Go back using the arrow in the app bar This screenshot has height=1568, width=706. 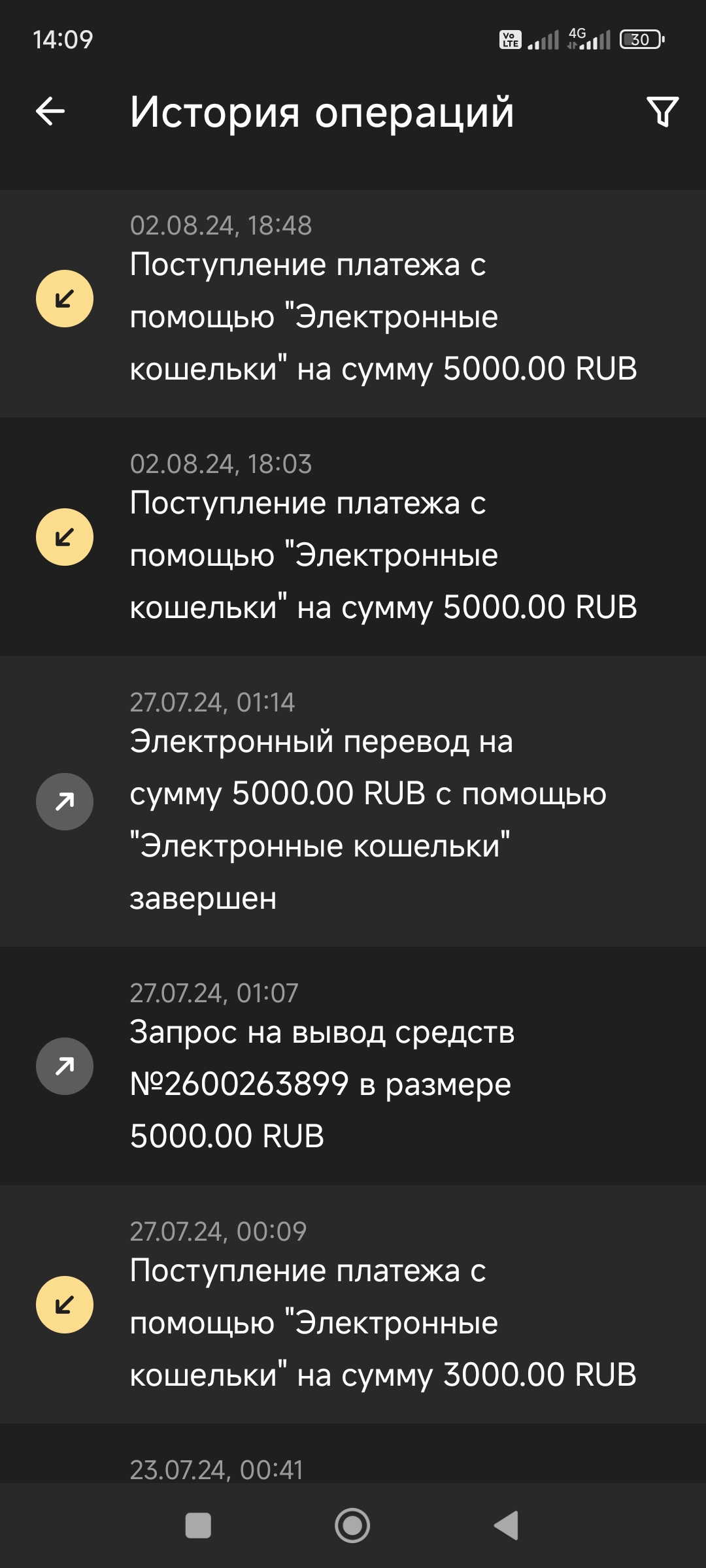click(x=50, y=111)
